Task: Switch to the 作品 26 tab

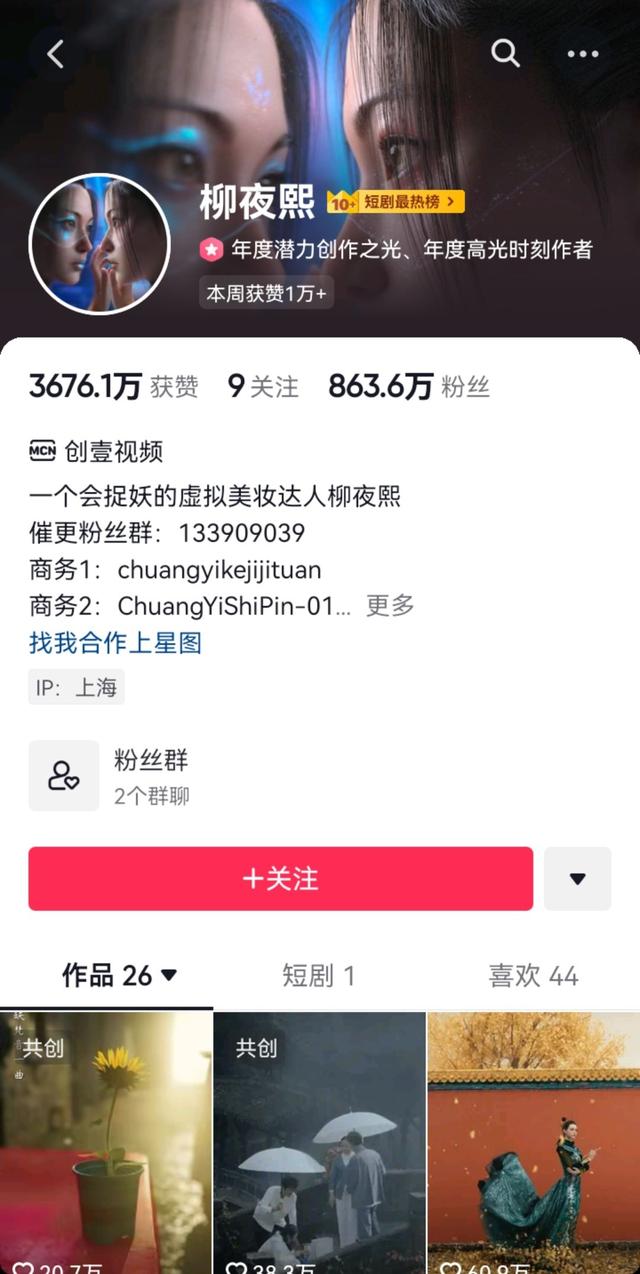Action: 118,975
